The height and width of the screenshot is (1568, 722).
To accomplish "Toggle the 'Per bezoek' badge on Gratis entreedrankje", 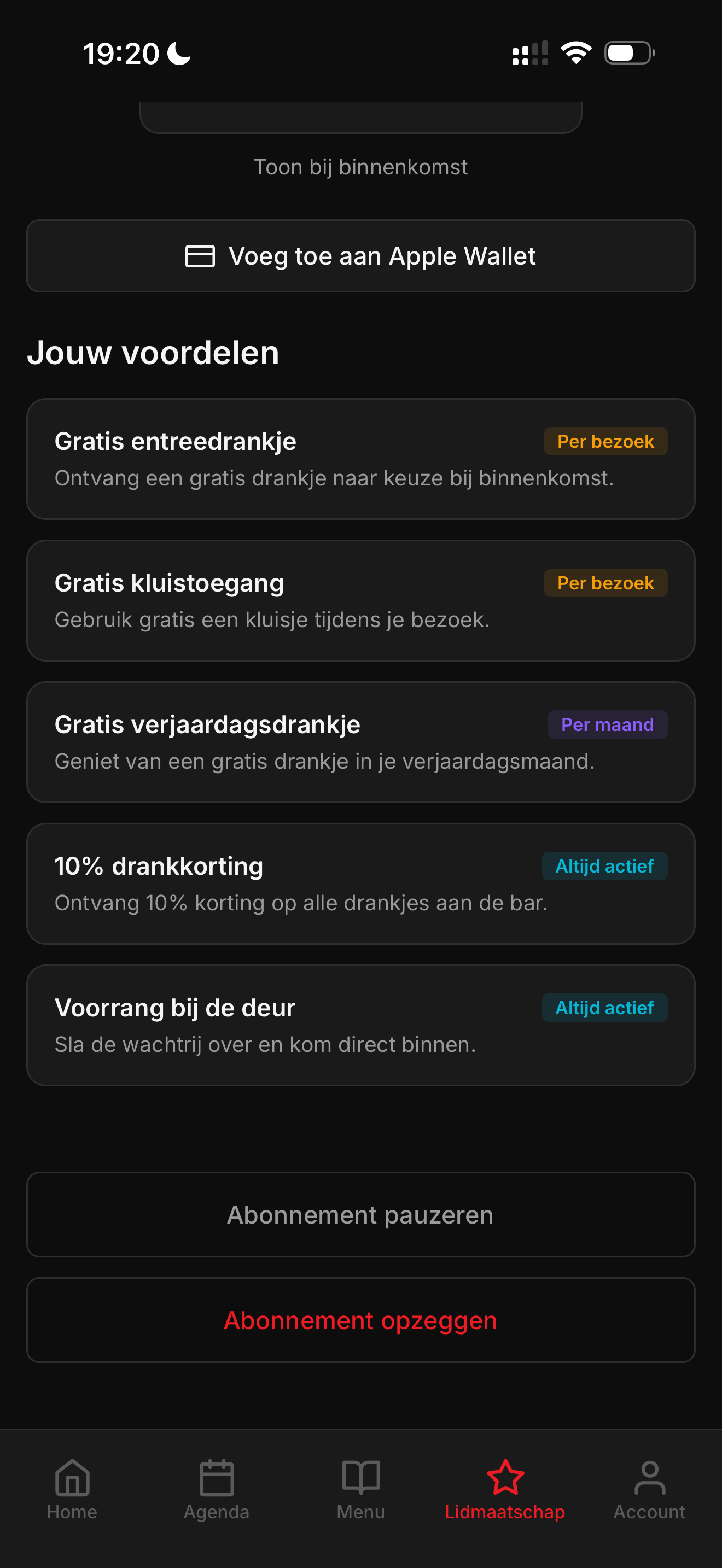I will pyautogui.click(x=605, y=441).
